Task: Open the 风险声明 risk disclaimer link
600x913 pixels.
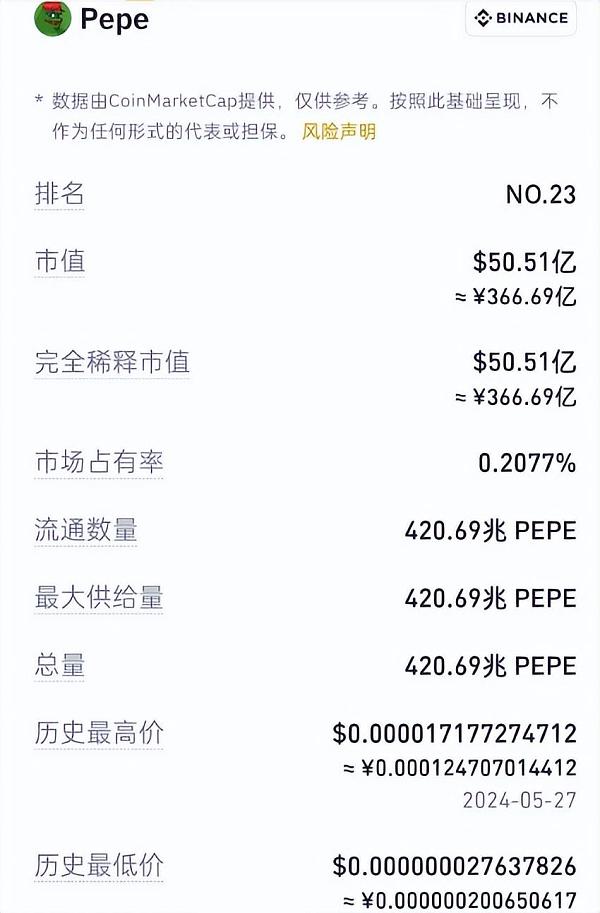Action: tap(339, 132)
